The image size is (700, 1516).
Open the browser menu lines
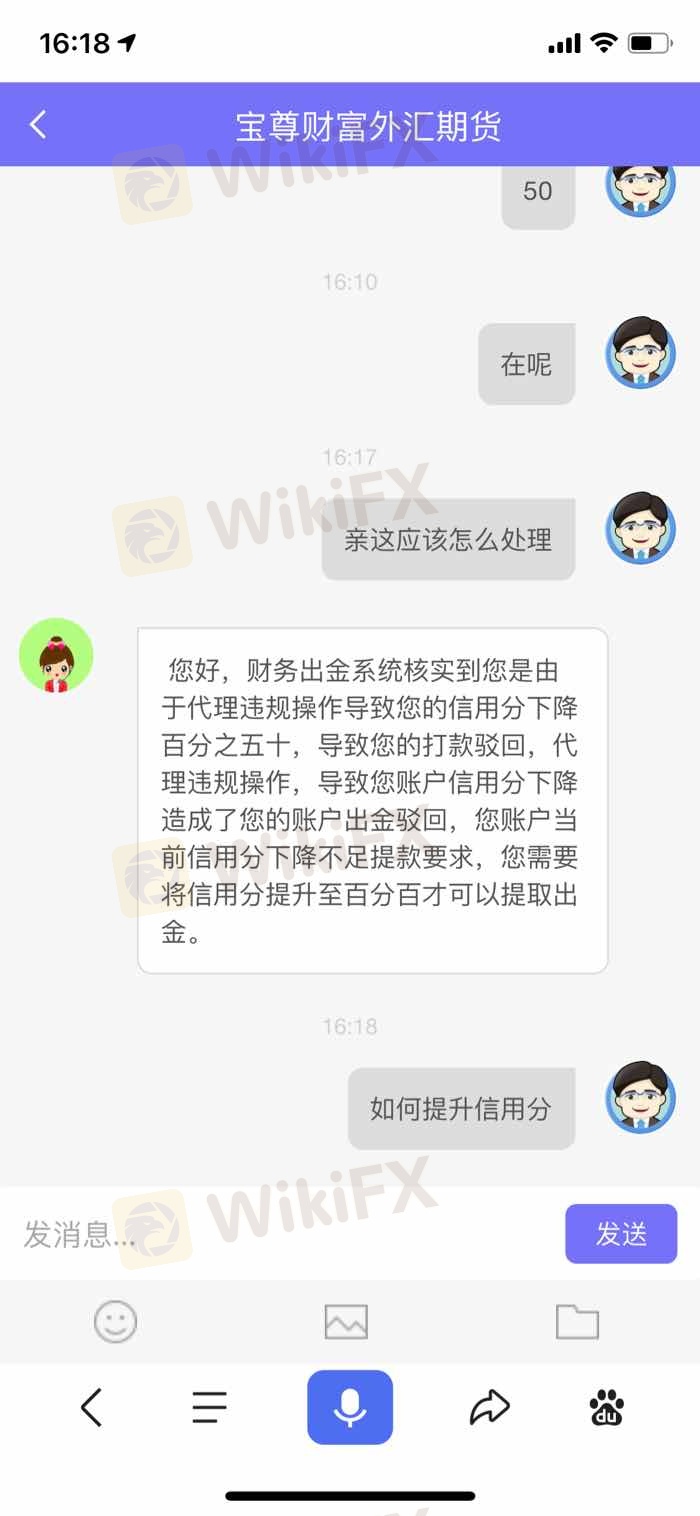209,1408
